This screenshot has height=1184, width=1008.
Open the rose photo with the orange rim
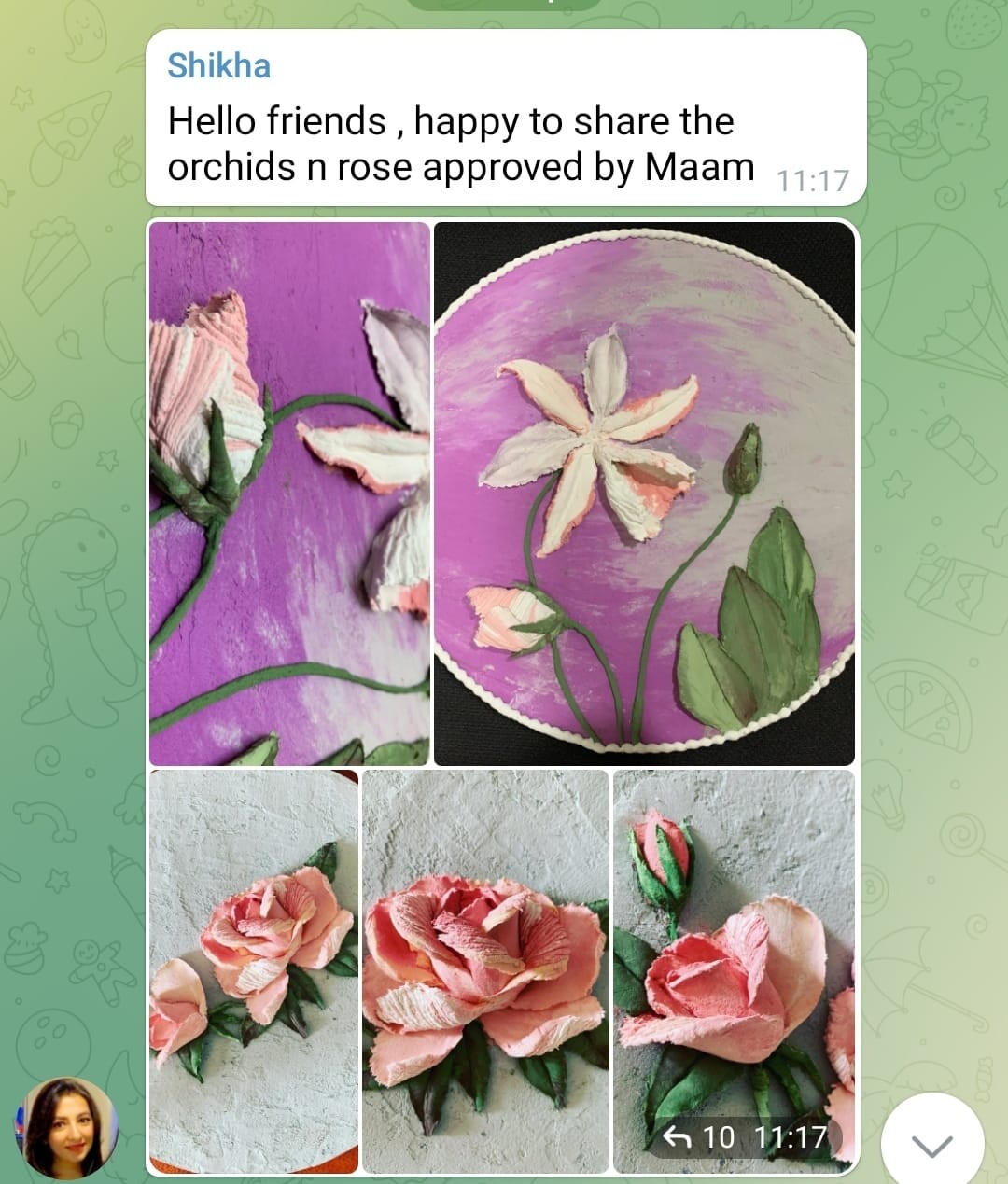click(254, 970)
